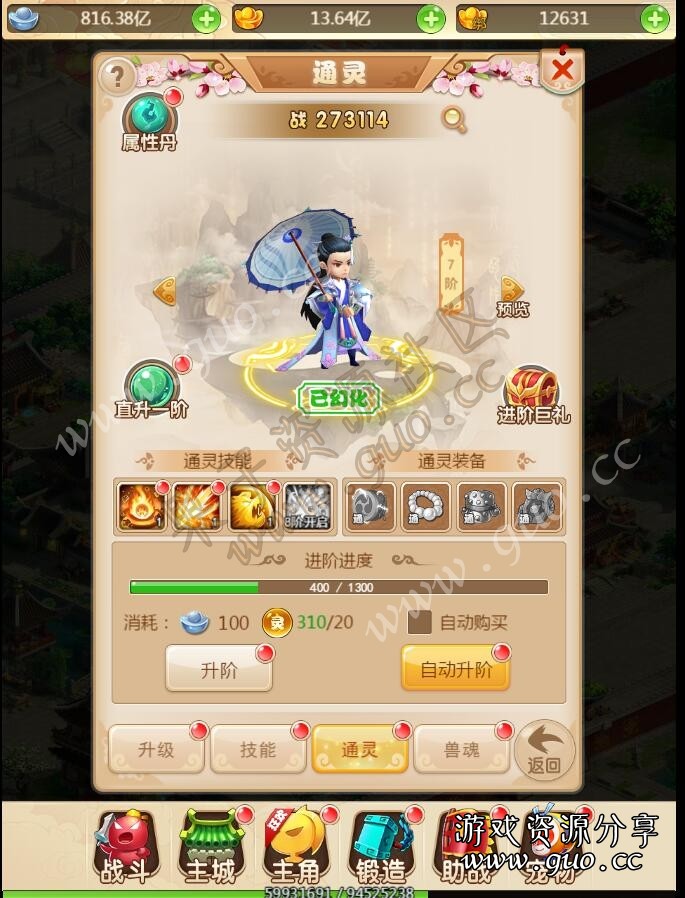Go back with 返回 button
Image resolution: width=685 pixels, height=898 pixels.
pyautogui.click(x=545, y=752)
